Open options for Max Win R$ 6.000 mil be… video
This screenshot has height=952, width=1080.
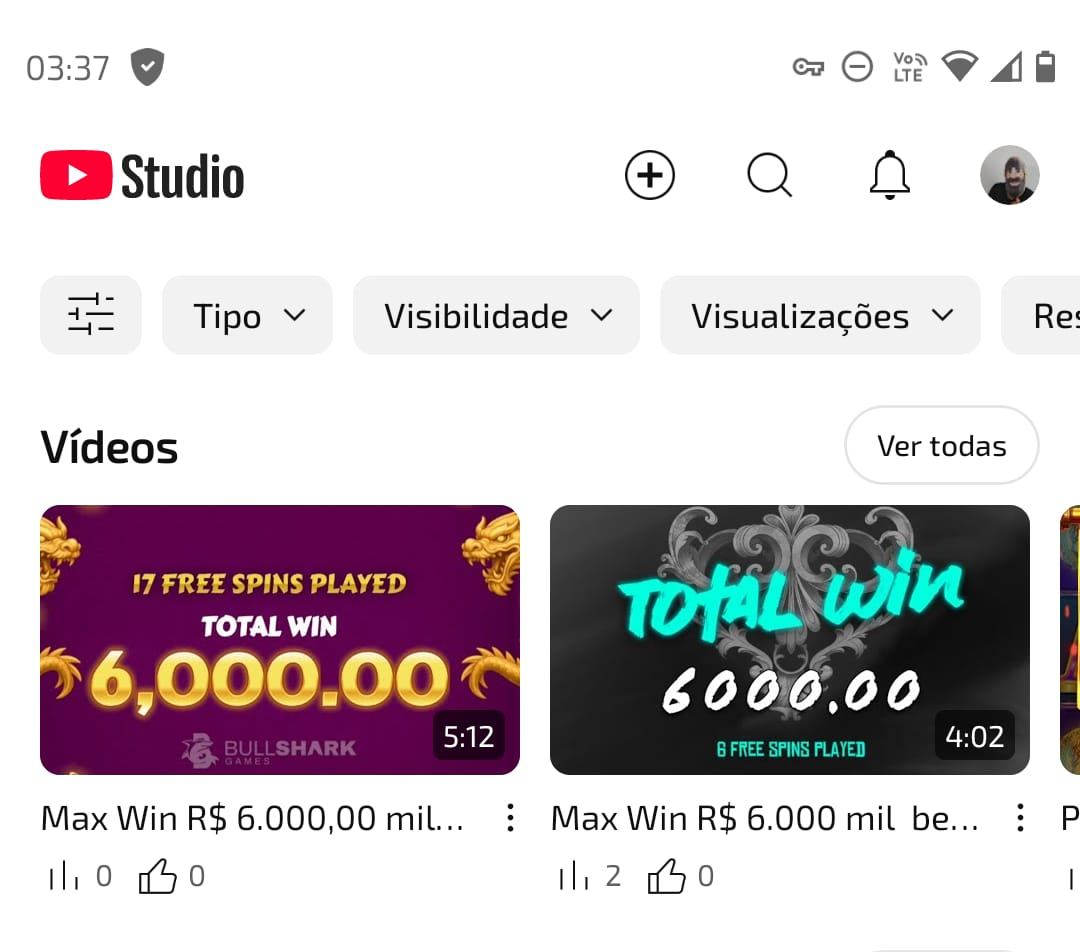click(x=1020, y=818)
